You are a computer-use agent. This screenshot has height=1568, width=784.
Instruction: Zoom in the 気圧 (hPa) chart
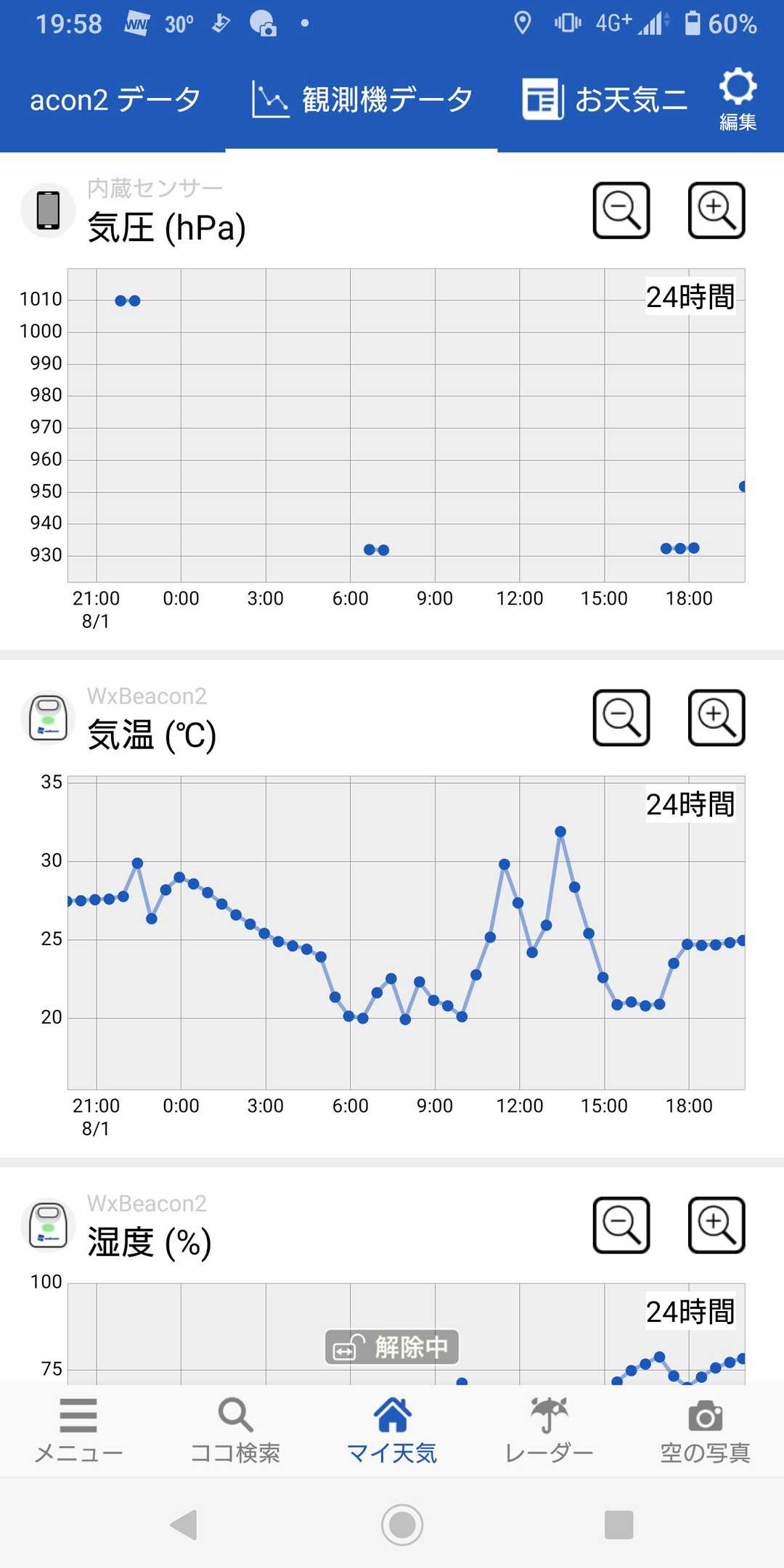(716, 211)
